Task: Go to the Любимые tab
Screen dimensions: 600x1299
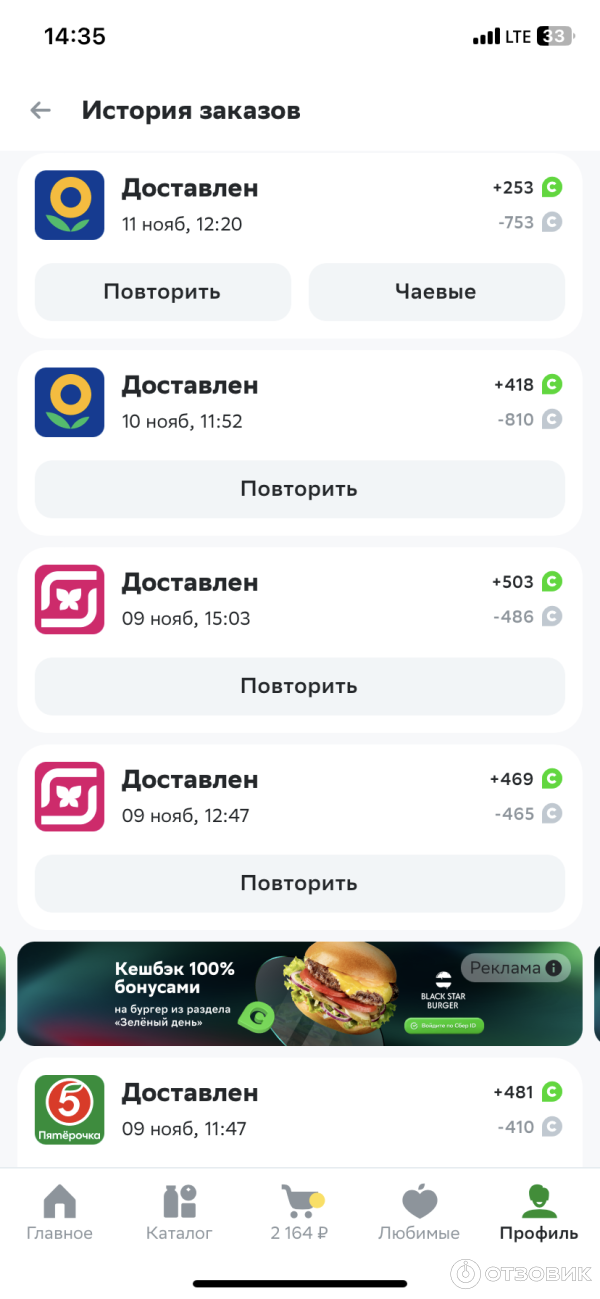Action: (x=419, y=1212)
